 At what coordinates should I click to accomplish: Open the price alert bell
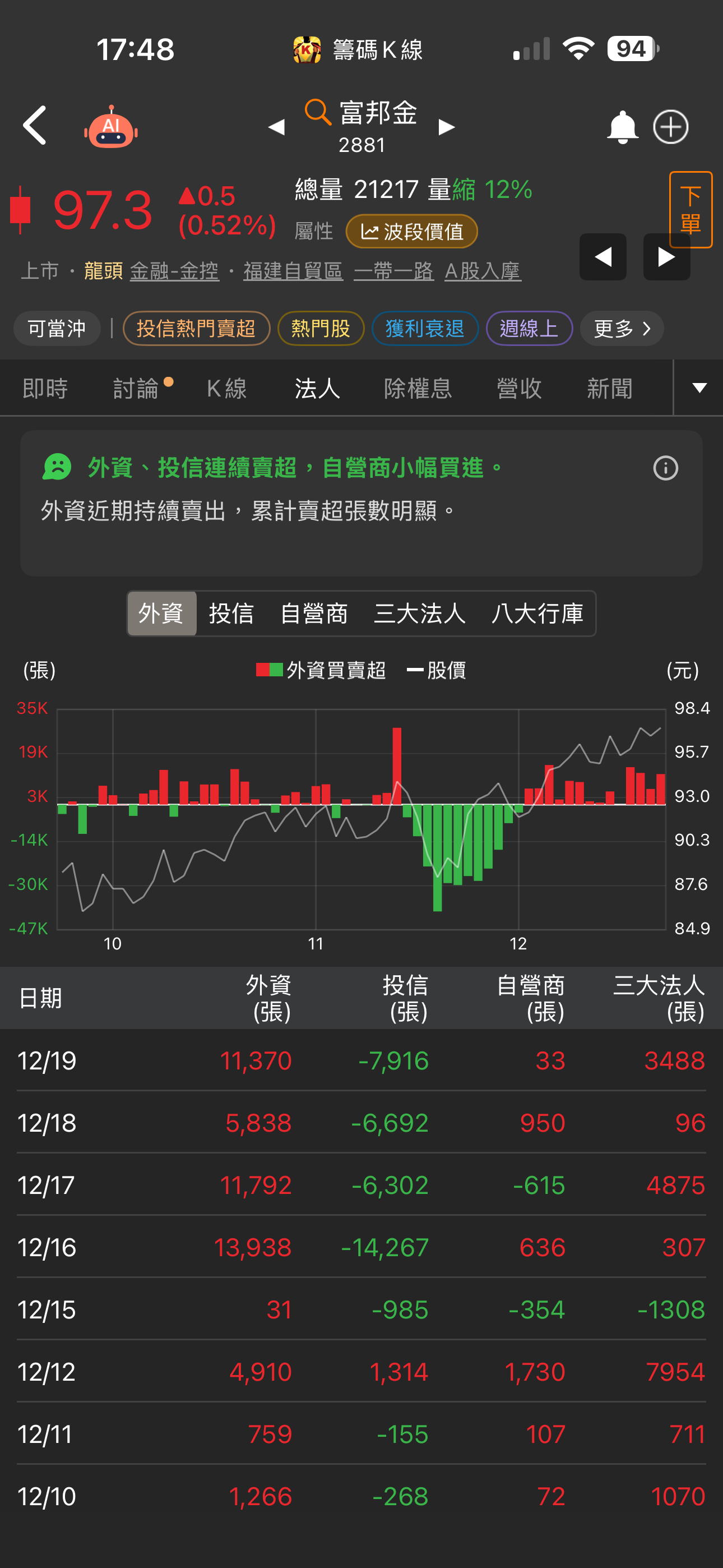[622, 127]
